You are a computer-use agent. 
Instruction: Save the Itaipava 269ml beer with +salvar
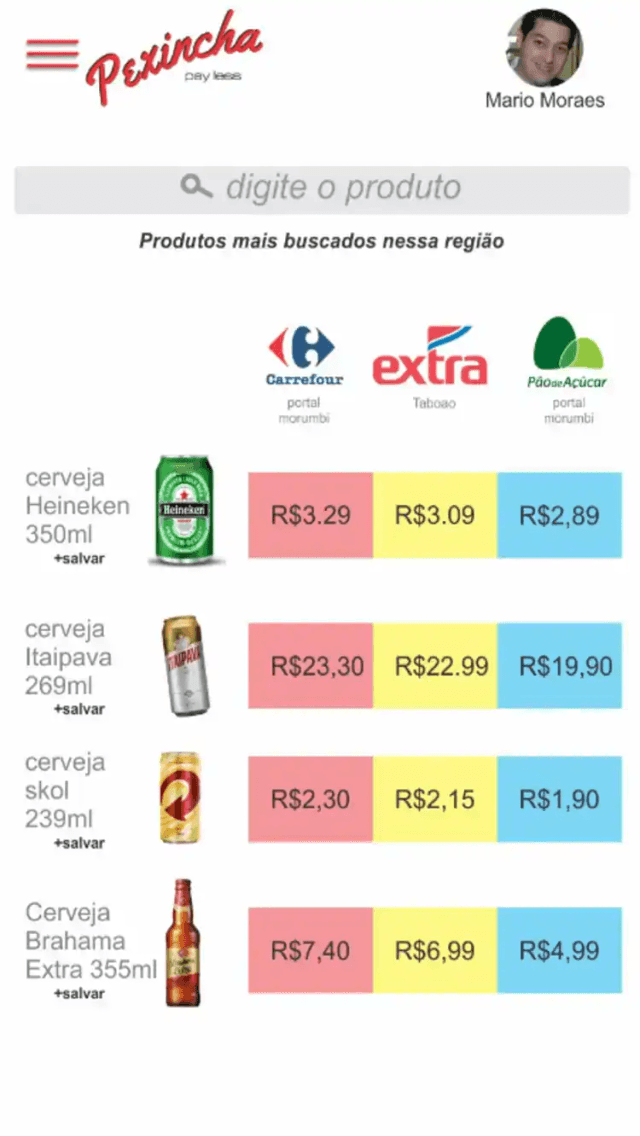click(79, 709)
